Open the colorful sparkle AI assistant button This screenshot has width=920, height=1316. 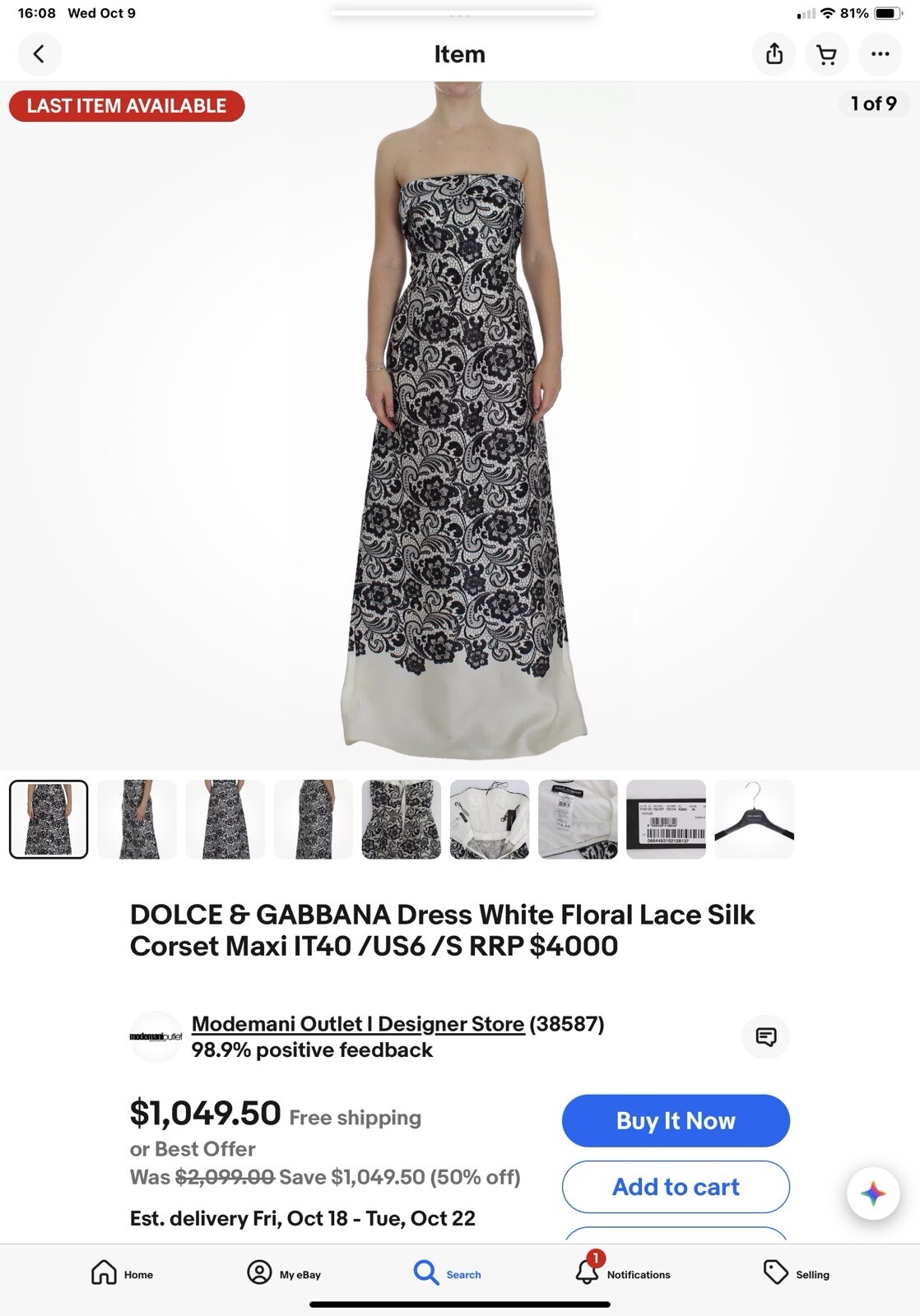coord(873,1193)
